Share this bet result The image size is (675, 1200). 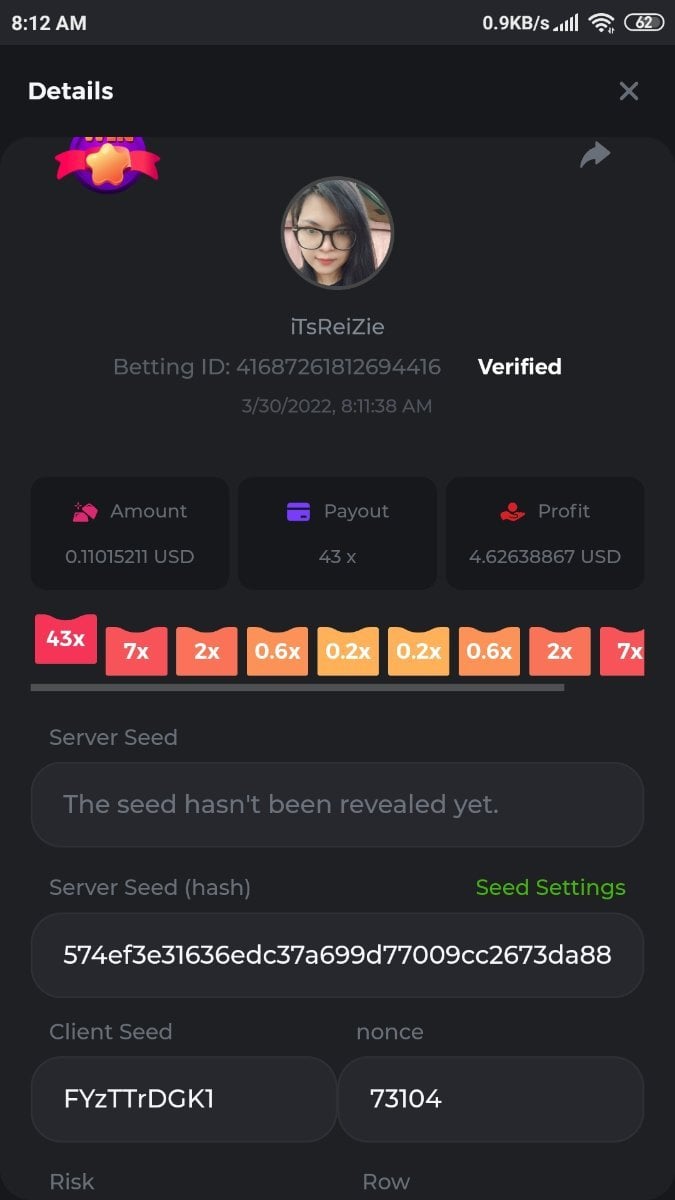pyautogui.click(x=595, y=155)
